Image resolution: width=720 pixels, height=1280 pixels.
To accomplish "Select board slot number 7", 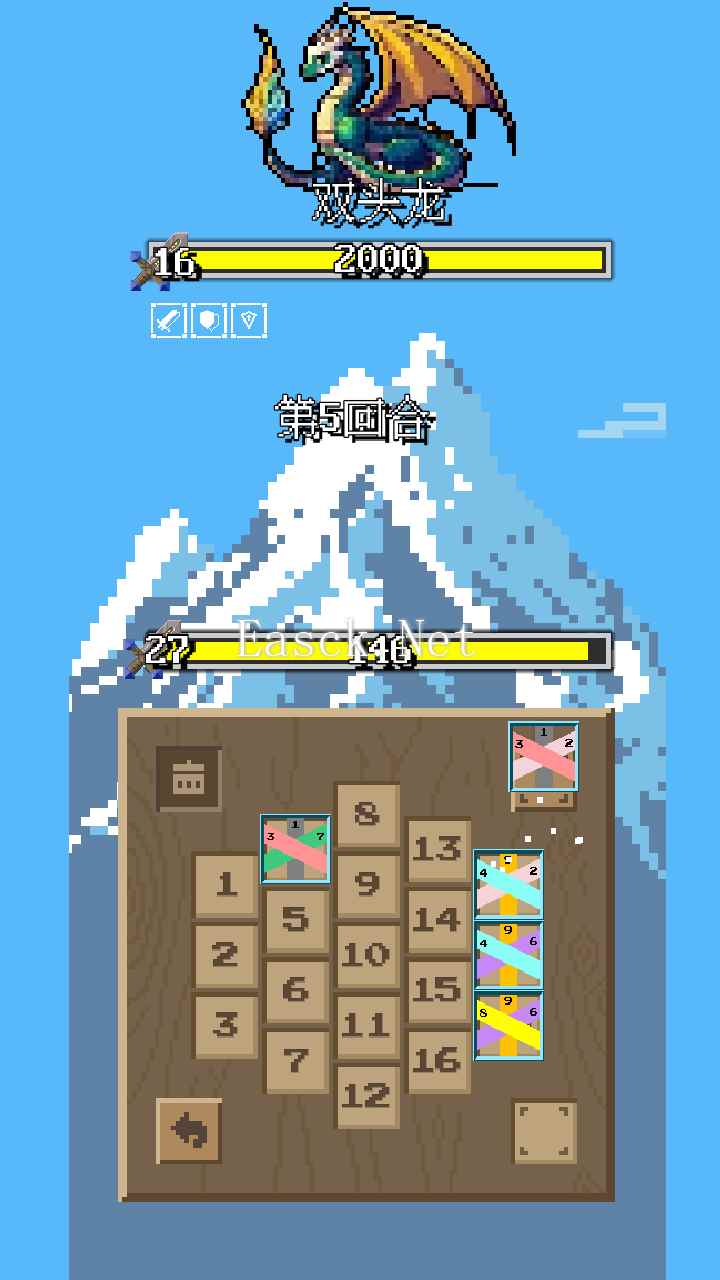I will coord(296,1060).
